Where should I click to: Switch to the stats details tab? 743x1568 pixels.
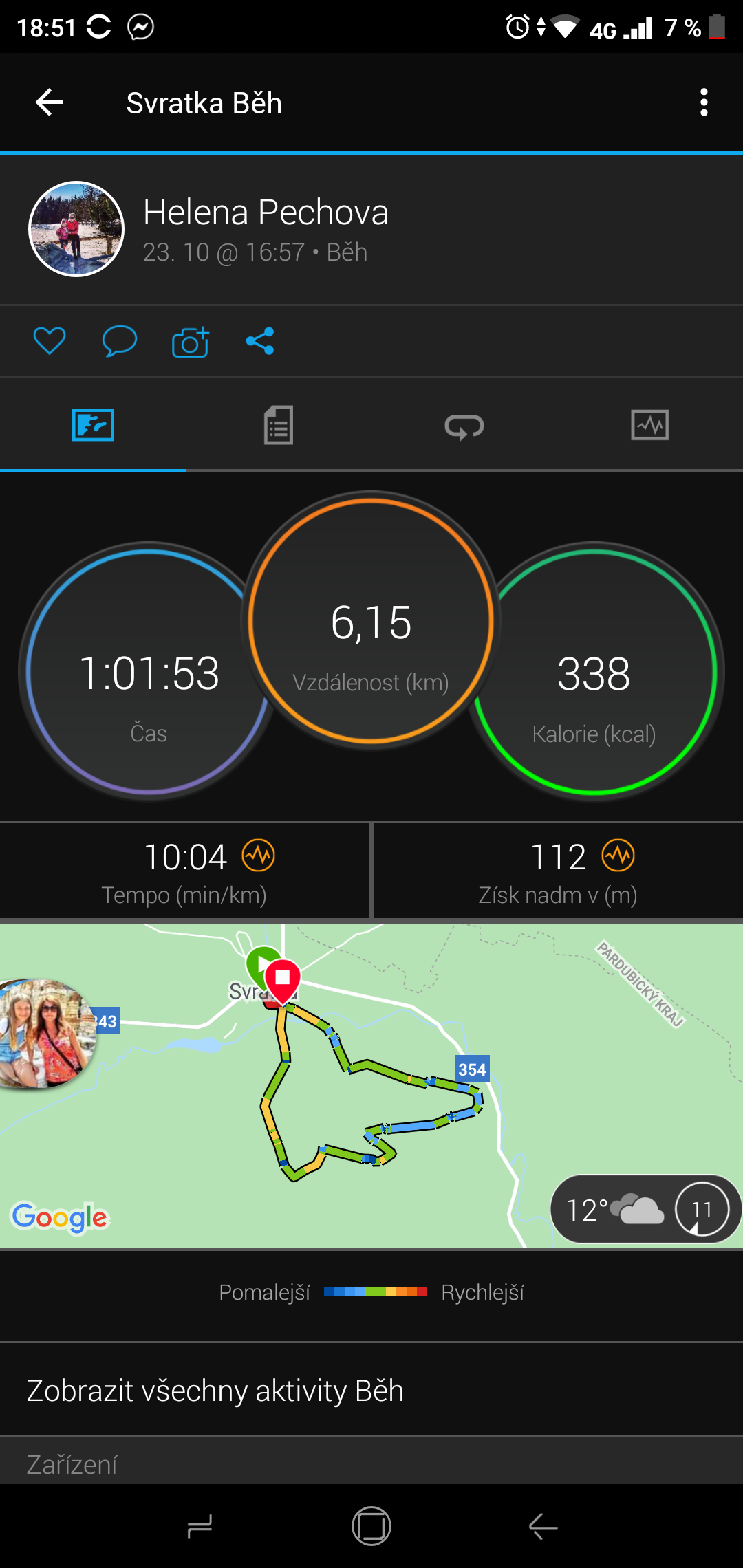(279, 425)
